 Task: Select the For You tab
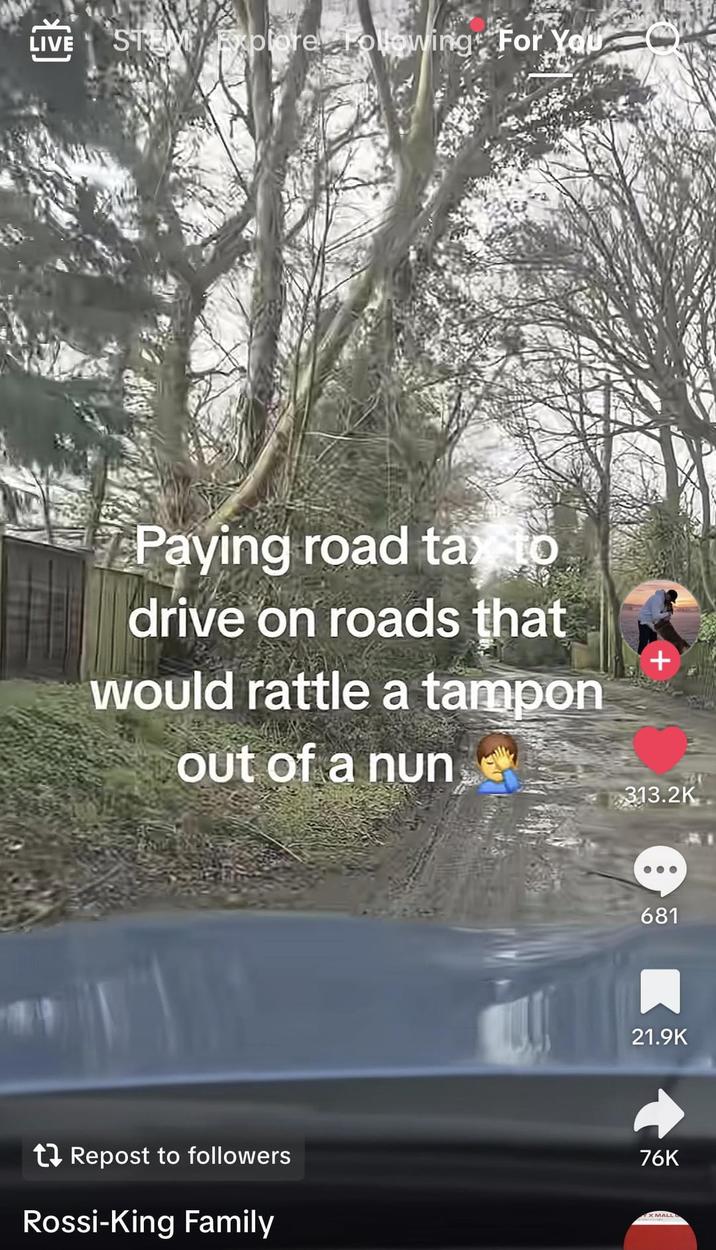[550, 41]
